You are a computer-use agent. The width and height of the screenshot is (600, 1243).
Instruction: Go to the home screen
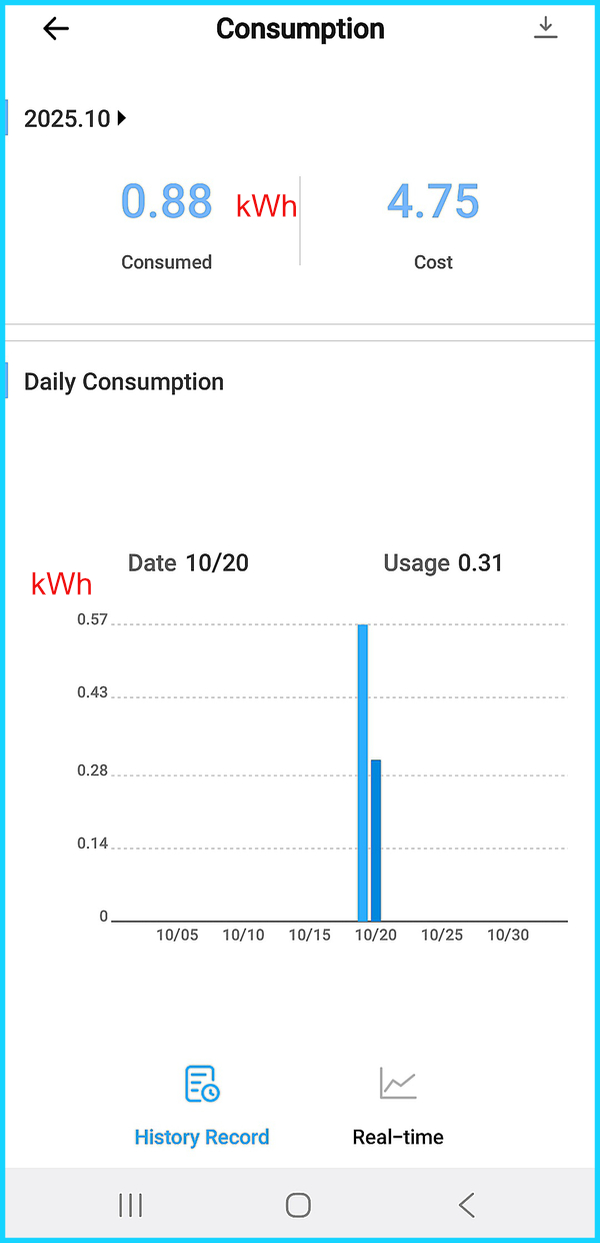tap(298, 1205)
